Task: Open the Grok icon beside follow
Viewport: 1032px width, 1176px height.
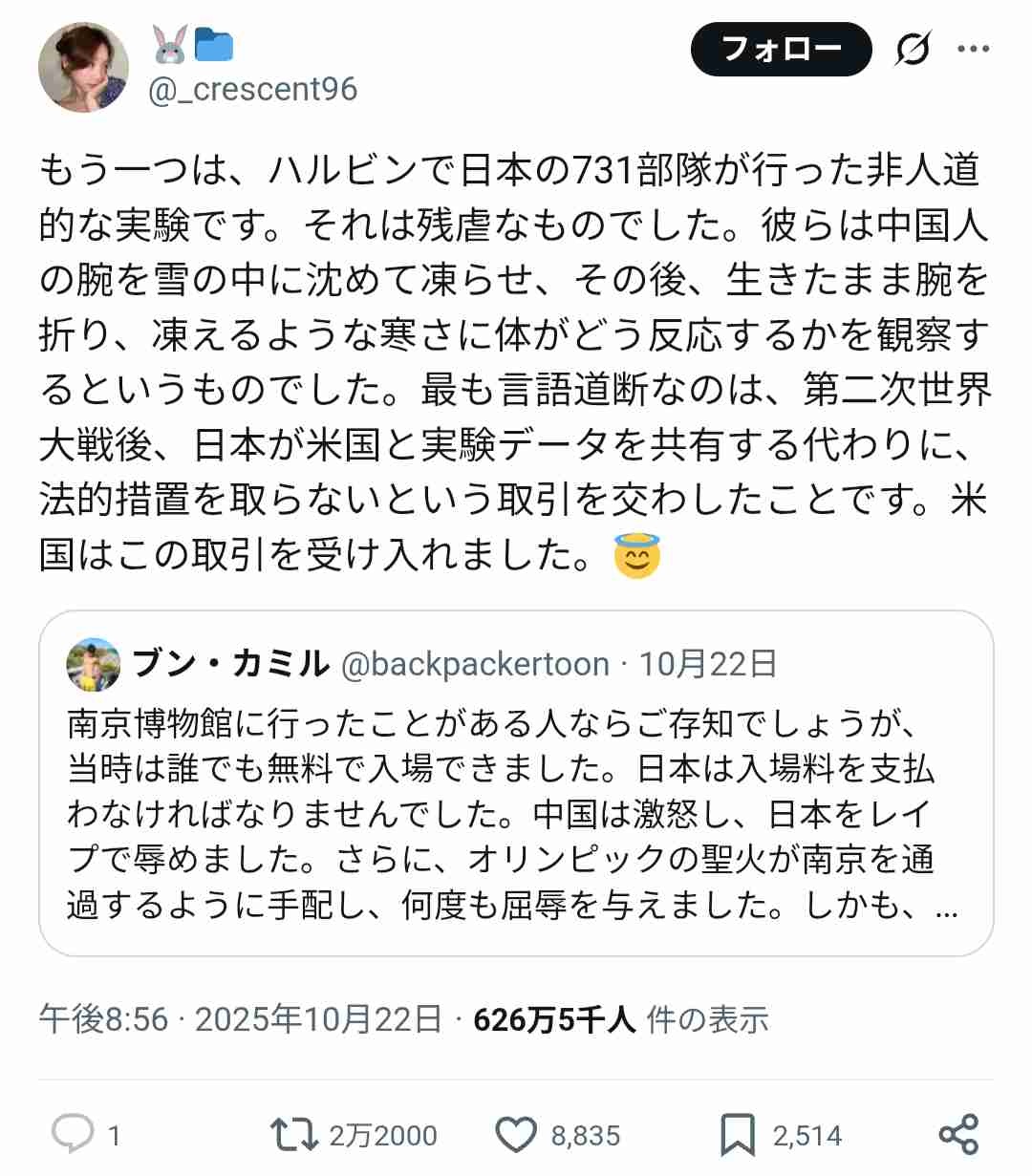Action: click(913, 50)
